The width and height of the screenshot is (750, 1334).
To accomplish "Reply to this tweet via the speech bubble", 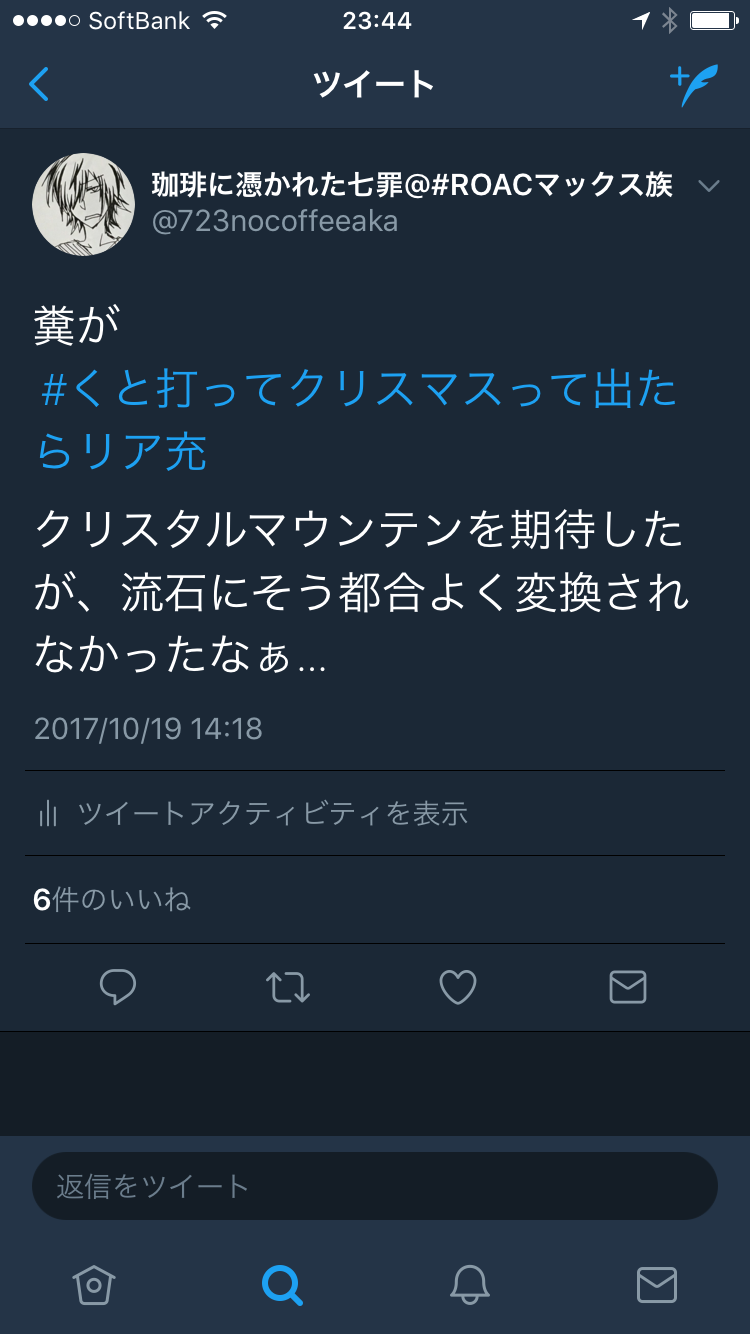I will 118,988.
